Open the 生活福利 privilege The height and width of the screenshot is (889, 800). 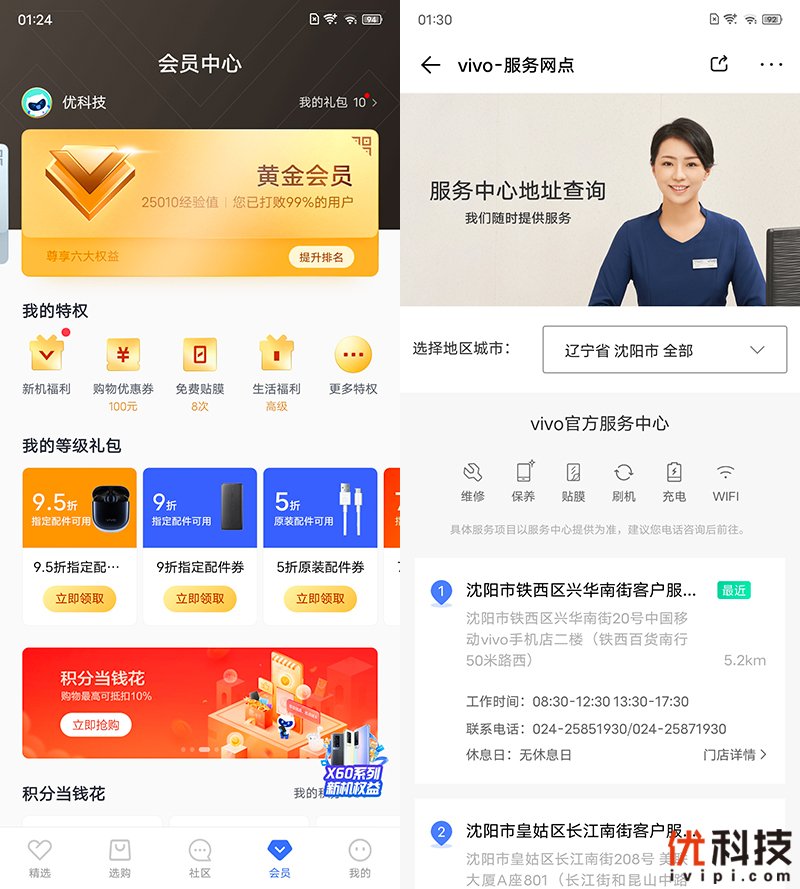click(276, 366)
